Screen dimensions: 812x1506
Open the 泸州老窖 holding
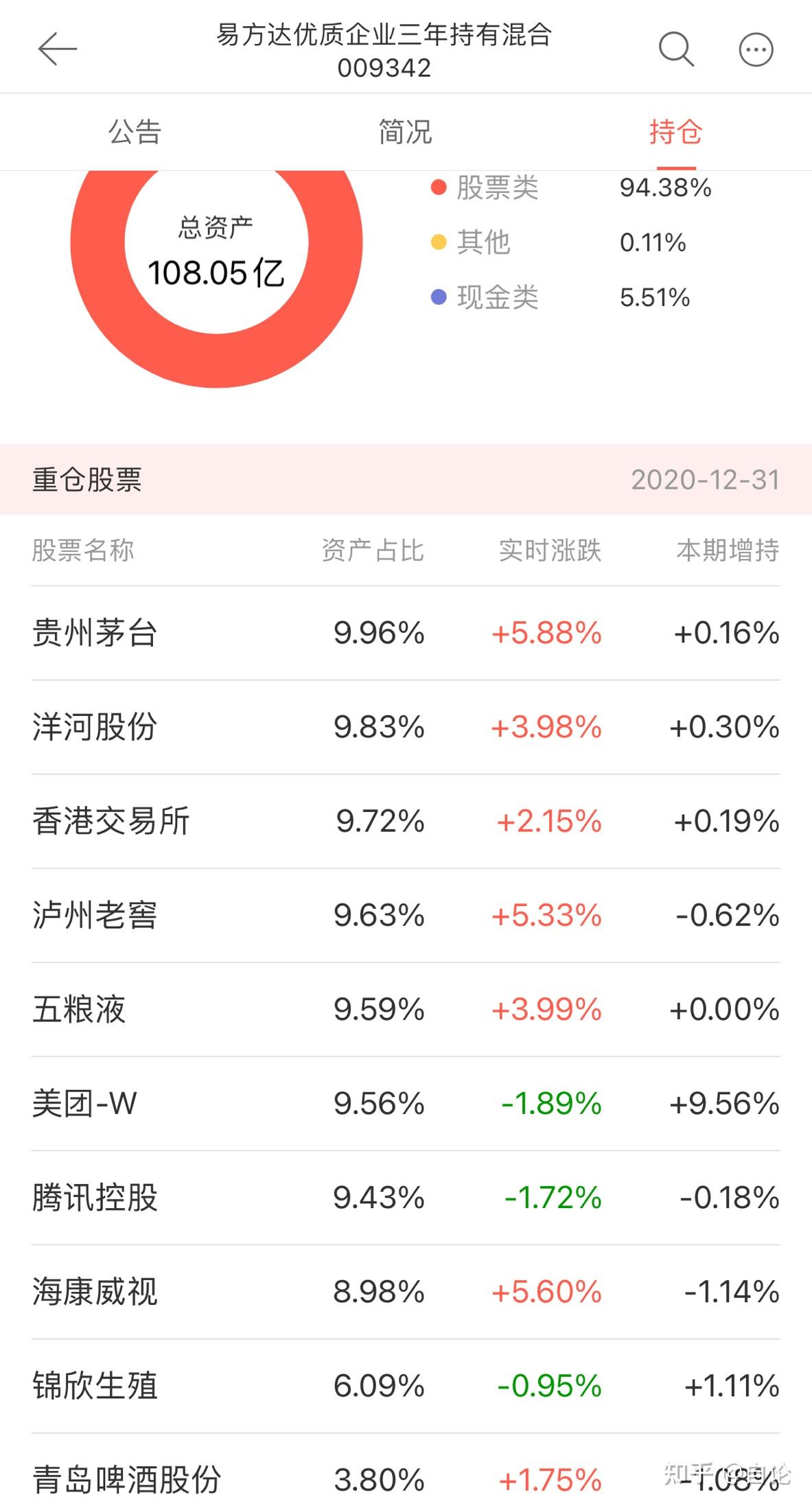click(x=406, y=916)
